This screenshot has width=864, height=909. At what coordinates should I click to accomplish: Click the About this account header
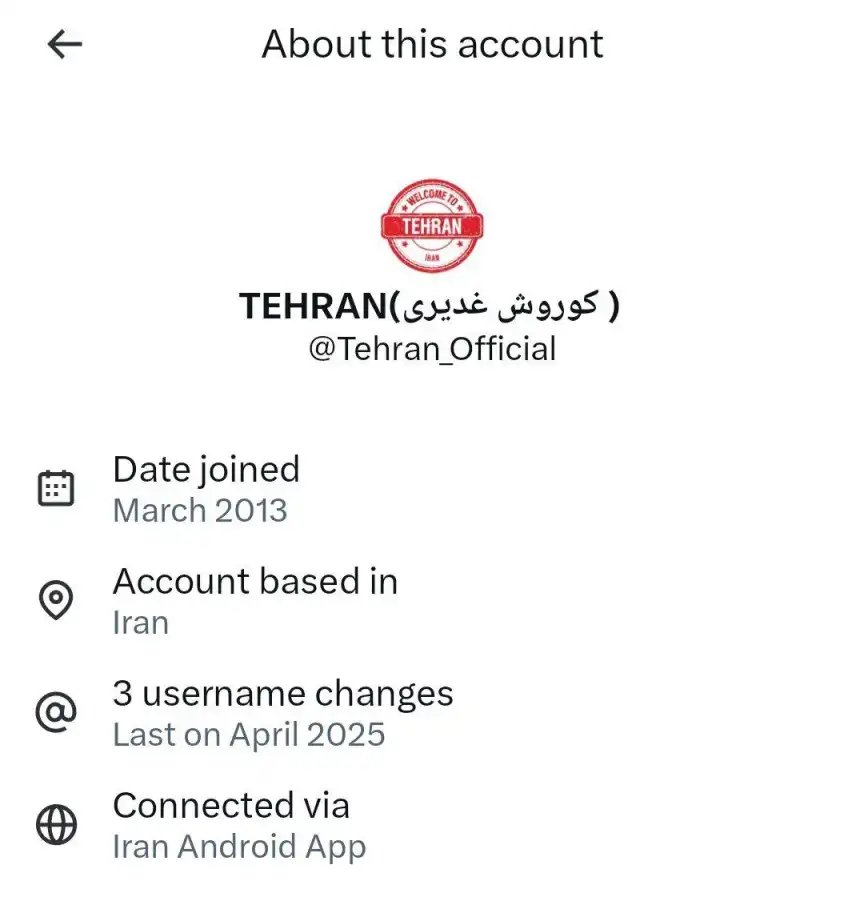(x=431, y=43)
